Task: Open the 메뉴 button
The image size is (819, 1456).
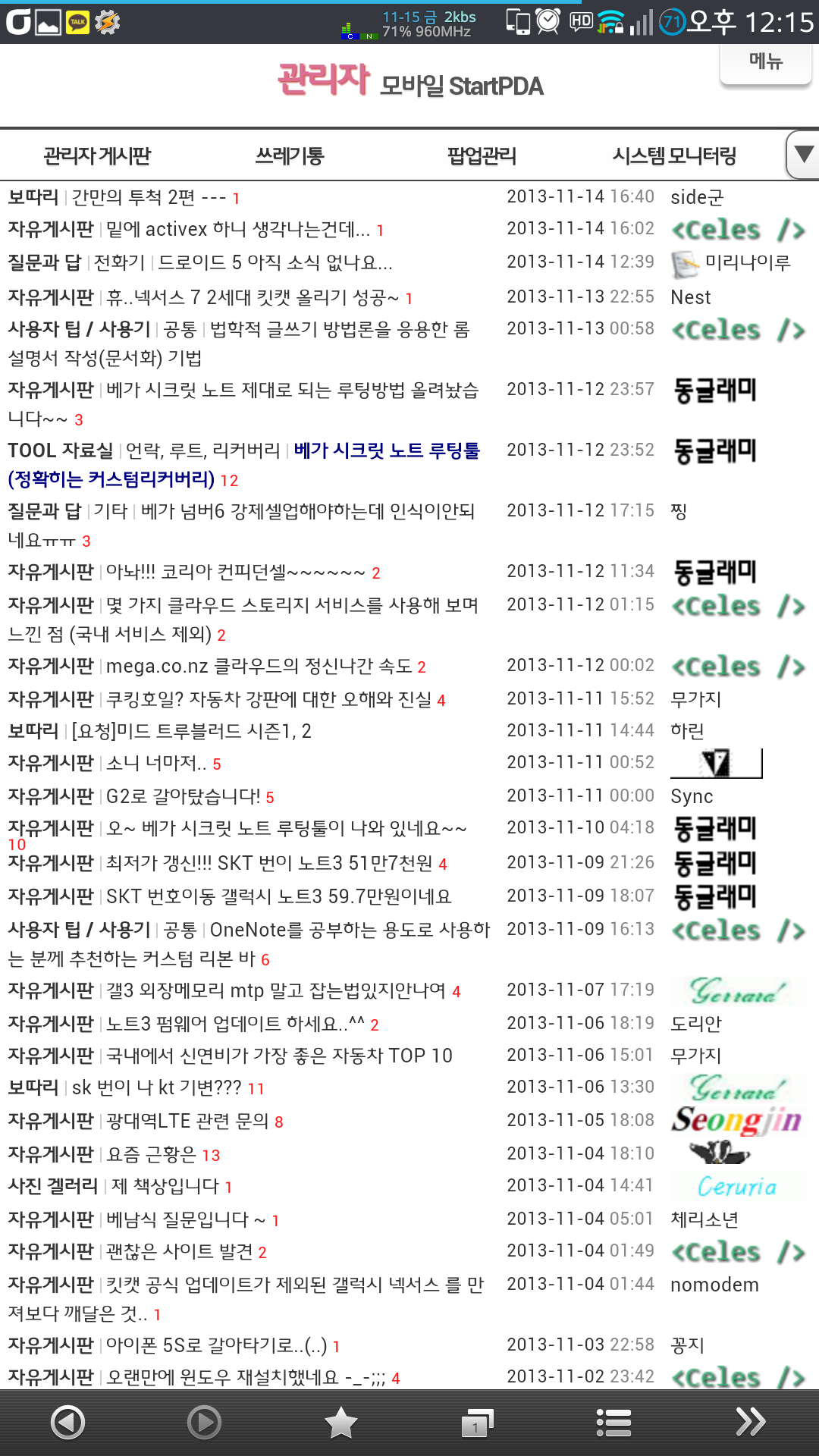Action: (765, 62)
